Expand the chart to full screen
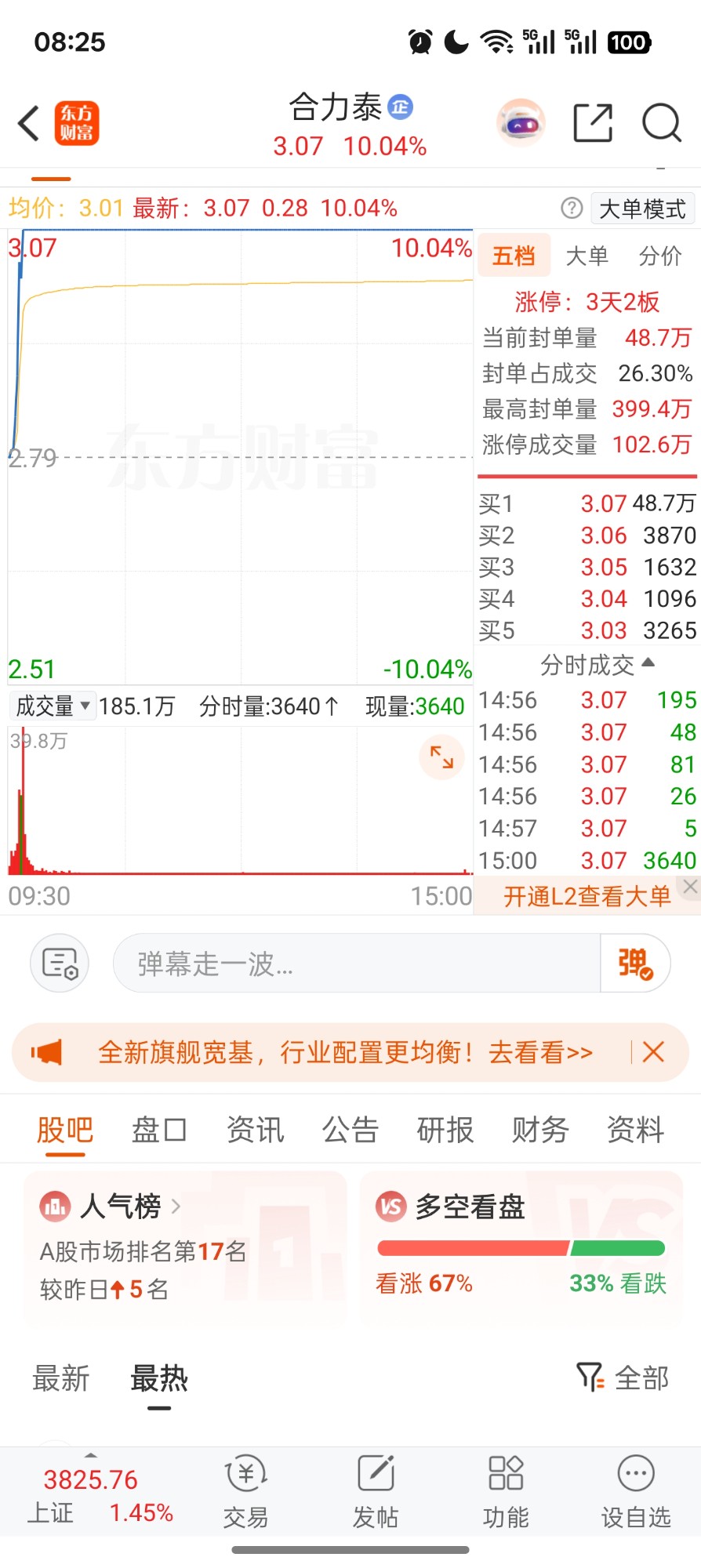This screenshot has height=1568, width=701. click(442, 757)
